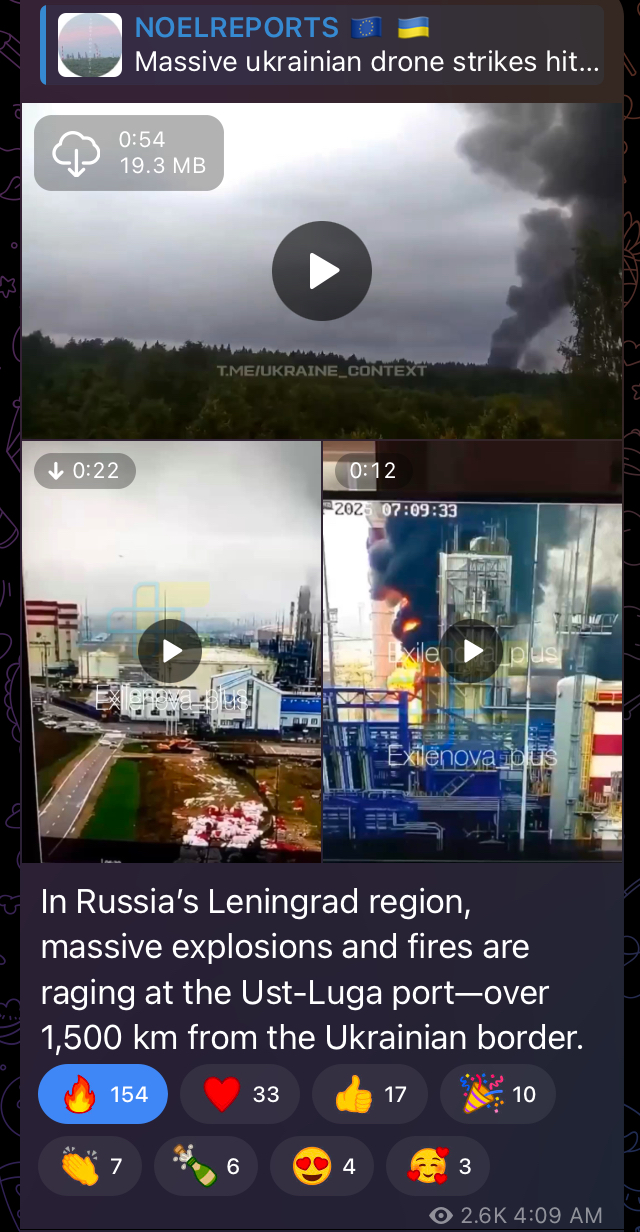React with the champagne bottle (6)
This screenshot has height=1232, width=640.
(x=206, y=1166)
